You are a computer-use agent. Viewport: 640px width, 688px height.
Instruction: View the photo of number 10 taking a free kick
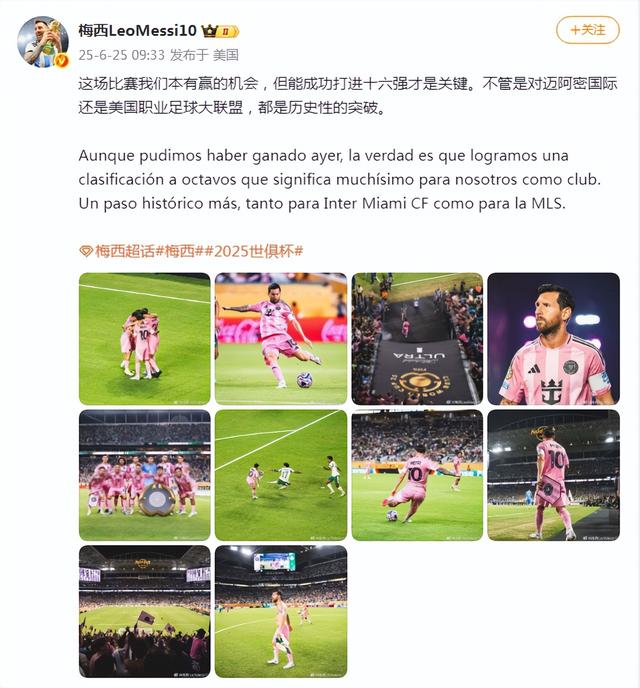pos(417,475)
